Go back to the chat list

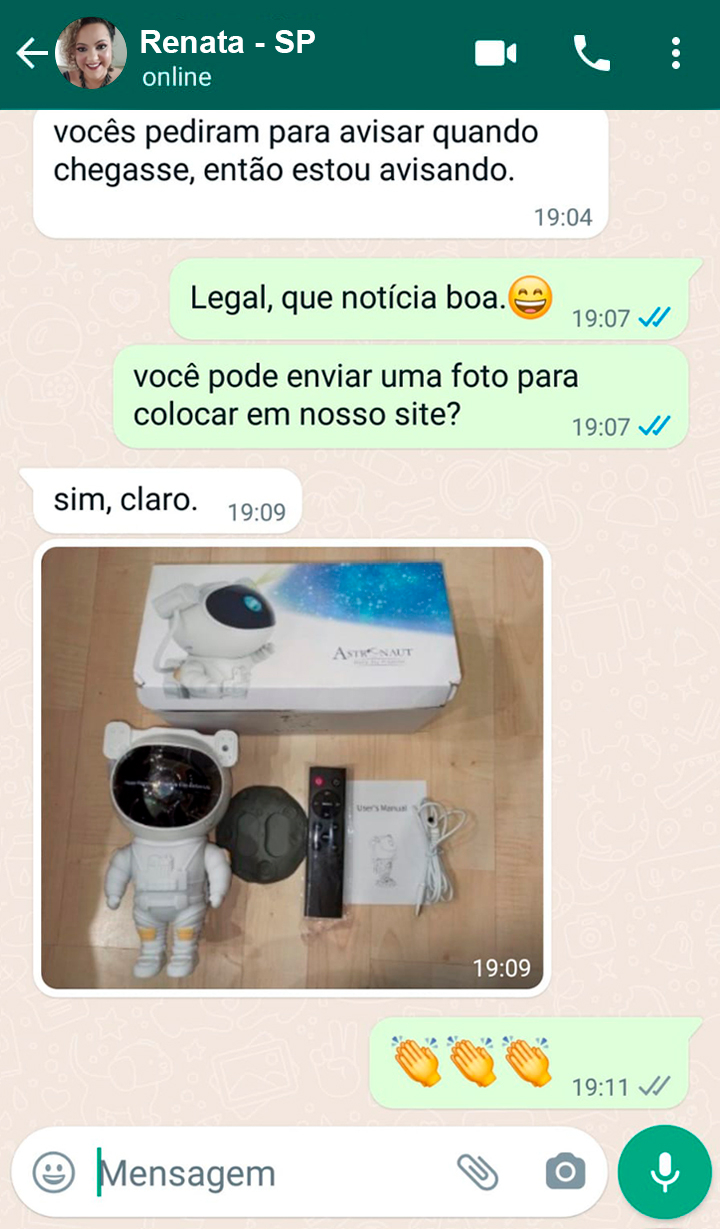[x=31, y=54]
